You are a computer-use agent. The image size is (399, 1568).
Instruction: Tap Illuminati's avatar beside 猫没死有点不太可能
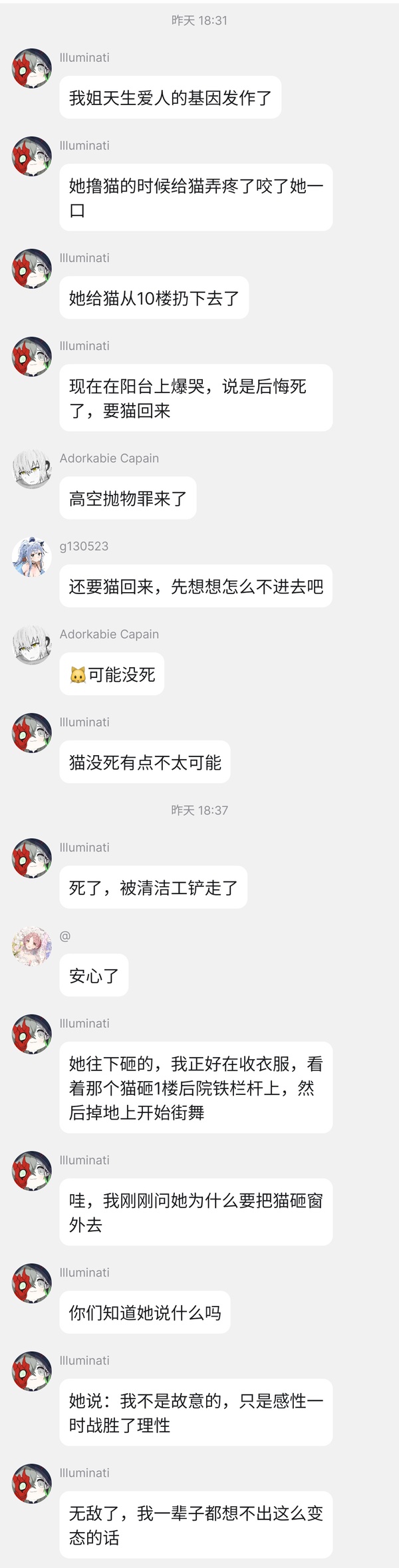pyautogui.click(x=32, y=732)
